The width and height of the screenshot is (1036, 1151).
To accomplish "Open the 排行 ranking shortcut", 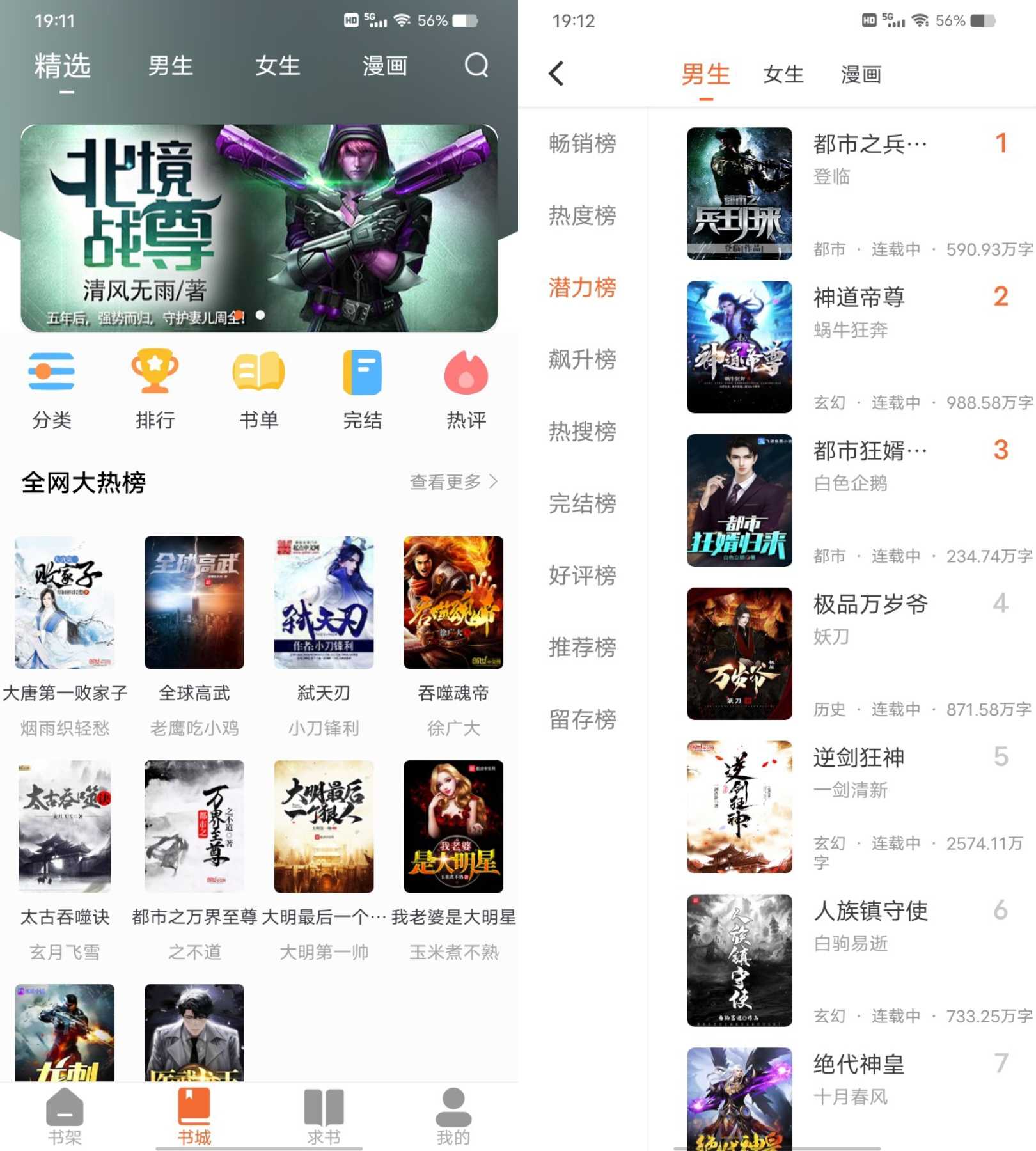I will point(155,388).
